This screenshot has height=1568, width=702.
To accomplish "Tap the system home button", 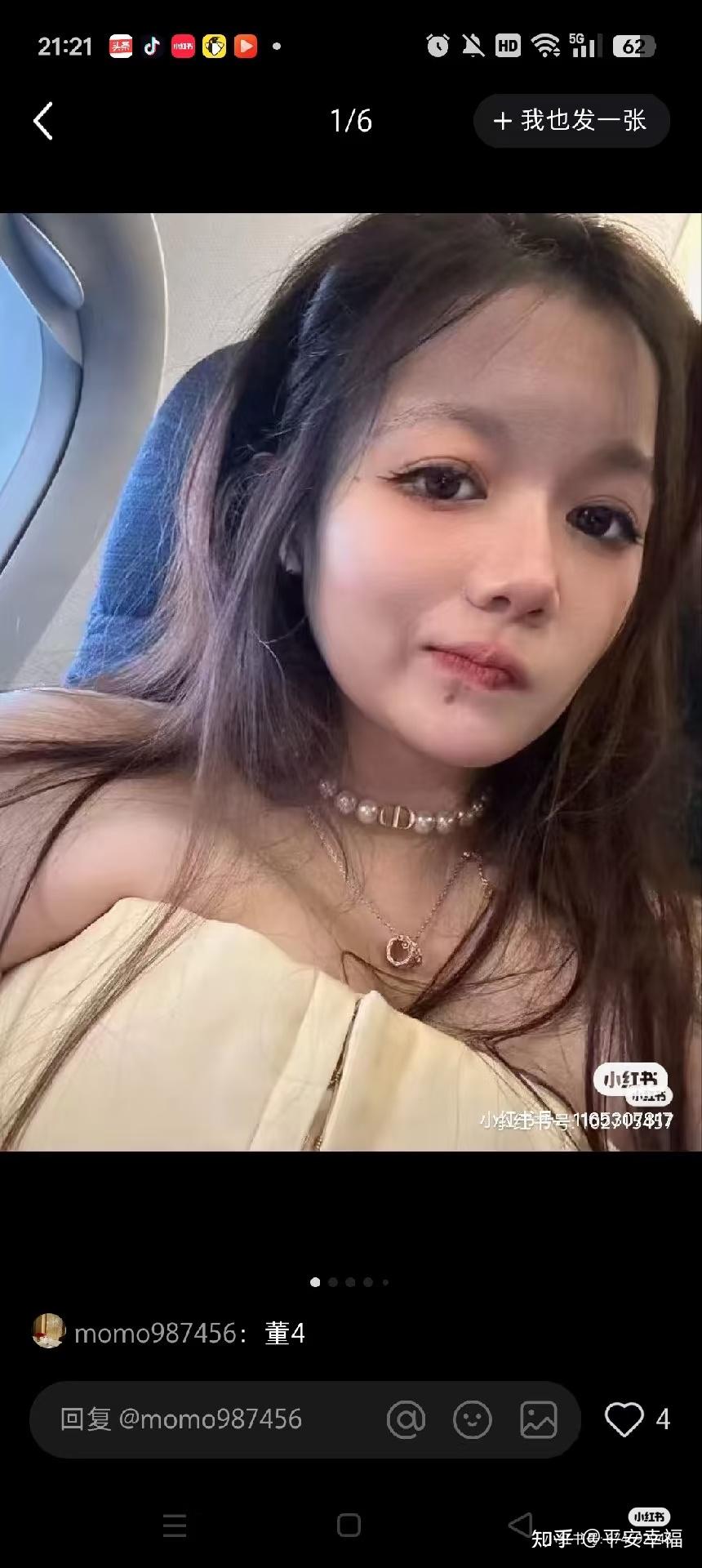I will pos(349,1525).
